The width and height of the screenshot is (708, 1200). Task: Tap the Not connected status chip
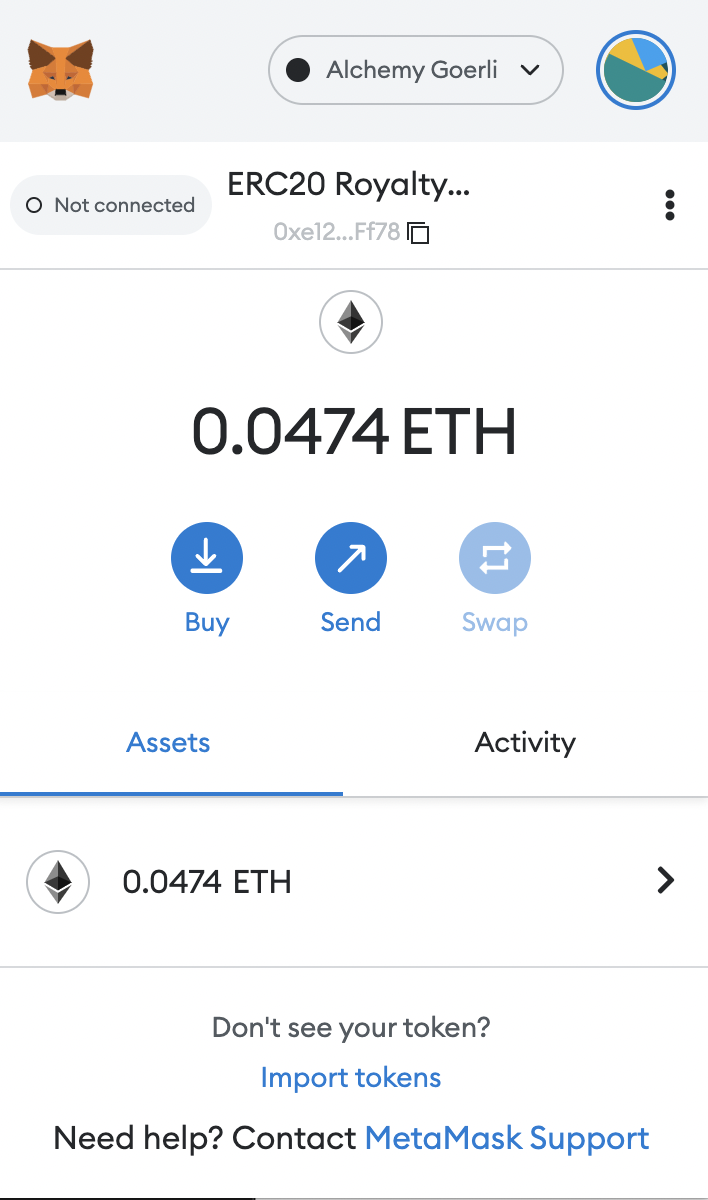click(111, 205)
